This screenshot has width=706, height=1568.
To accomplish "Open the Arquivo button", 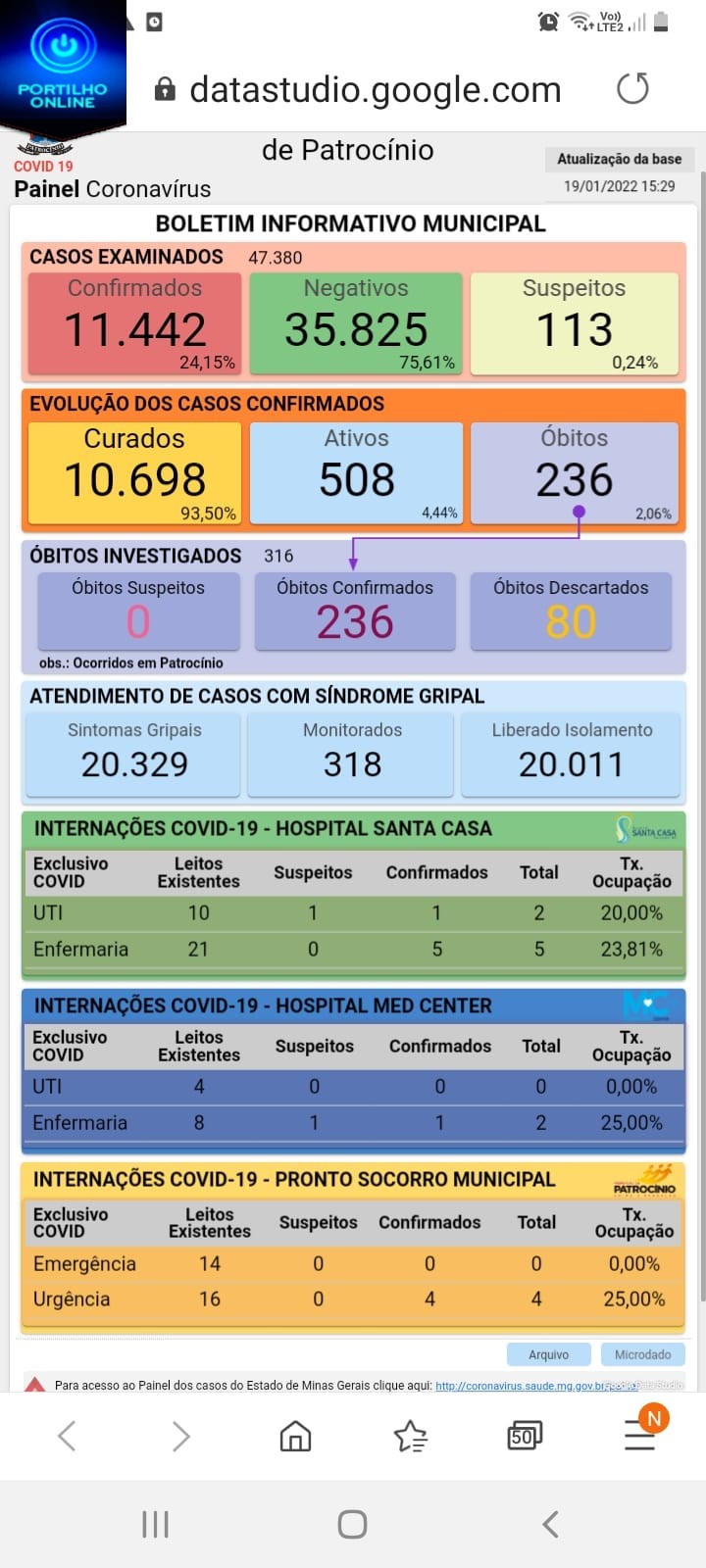I will click(x=548, y=1354).
